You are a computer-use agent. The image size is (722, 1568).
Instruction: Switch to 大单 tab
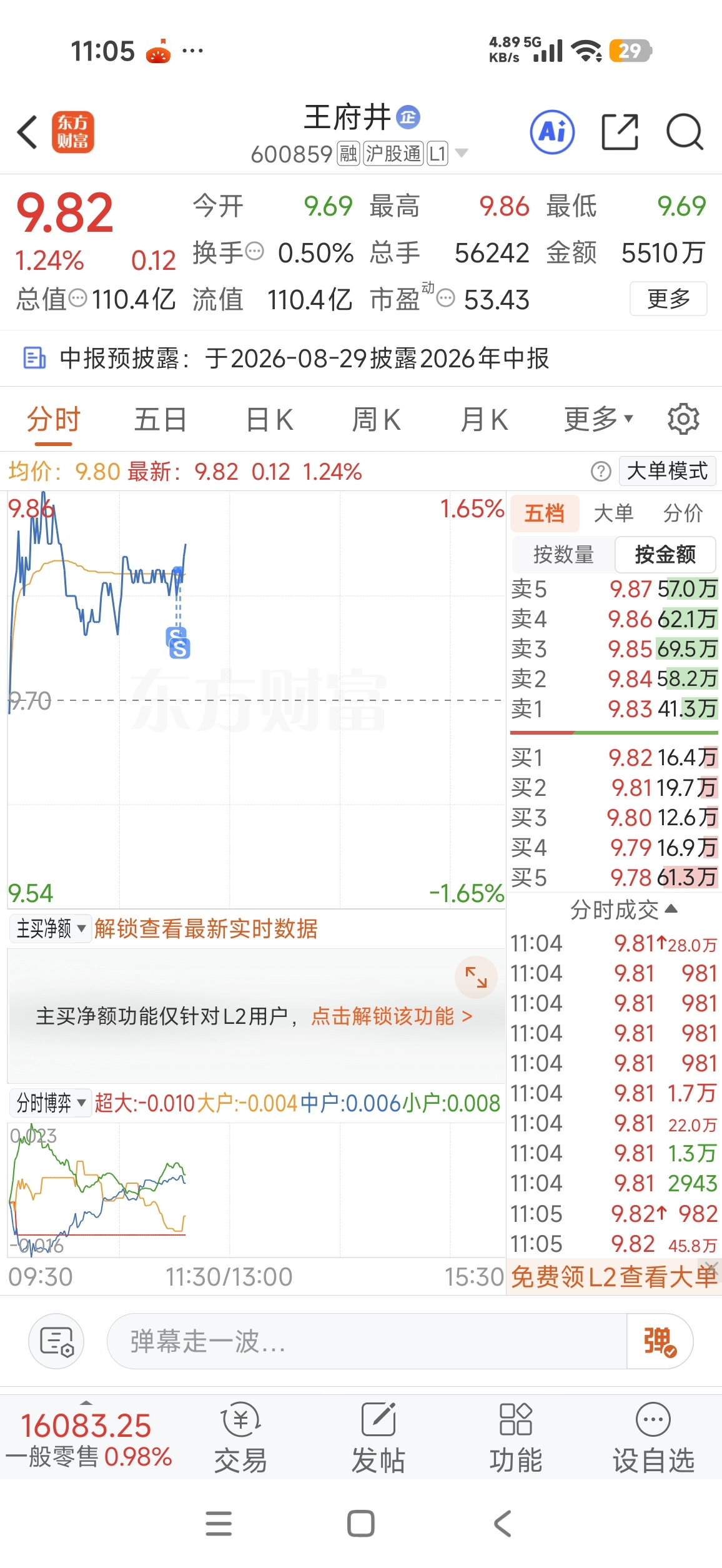pyautogui.click(x=613, y=514)
